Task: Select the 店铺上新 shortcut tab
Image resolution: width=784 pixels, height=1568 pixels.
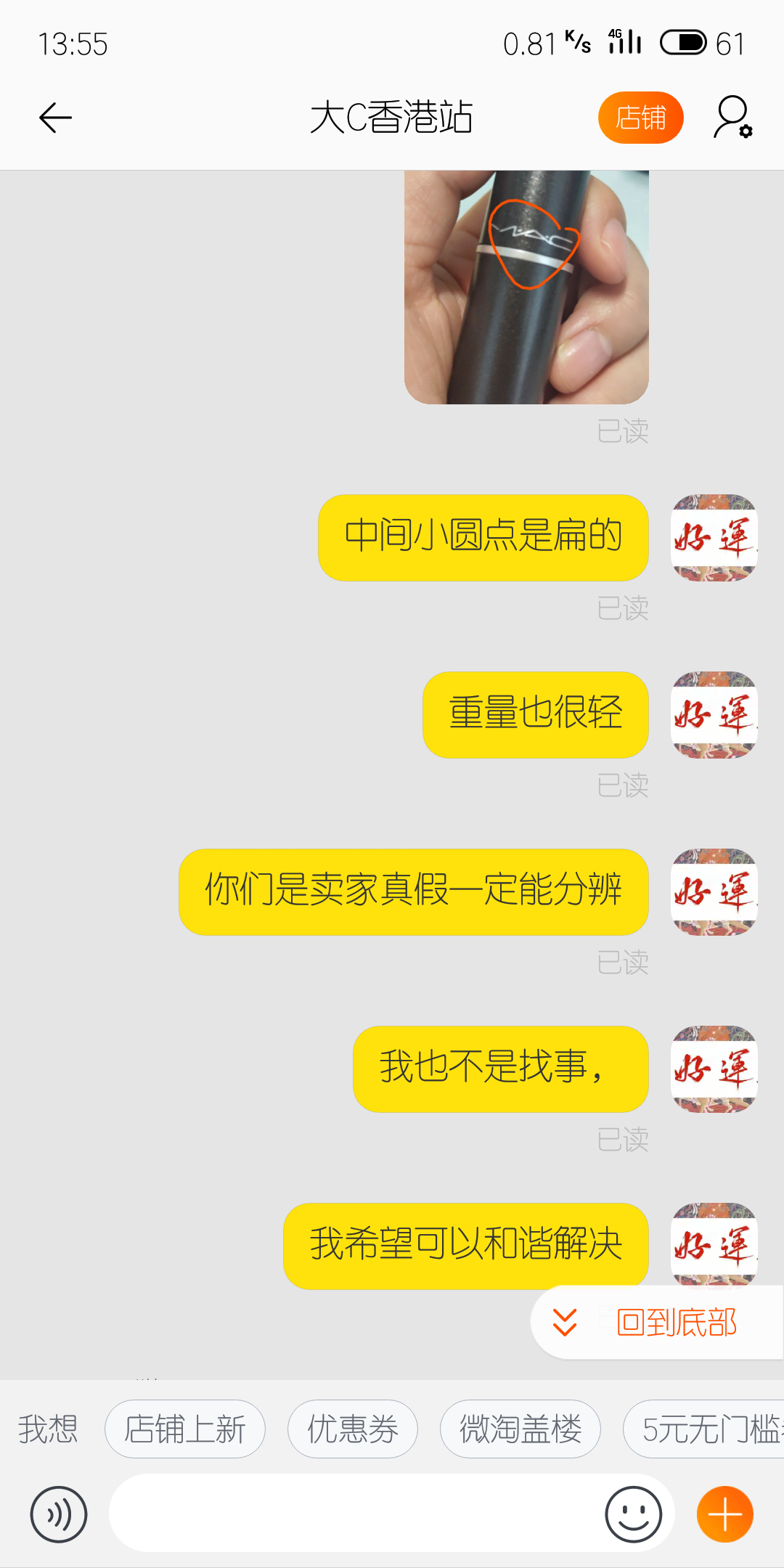Action: 185,1427
